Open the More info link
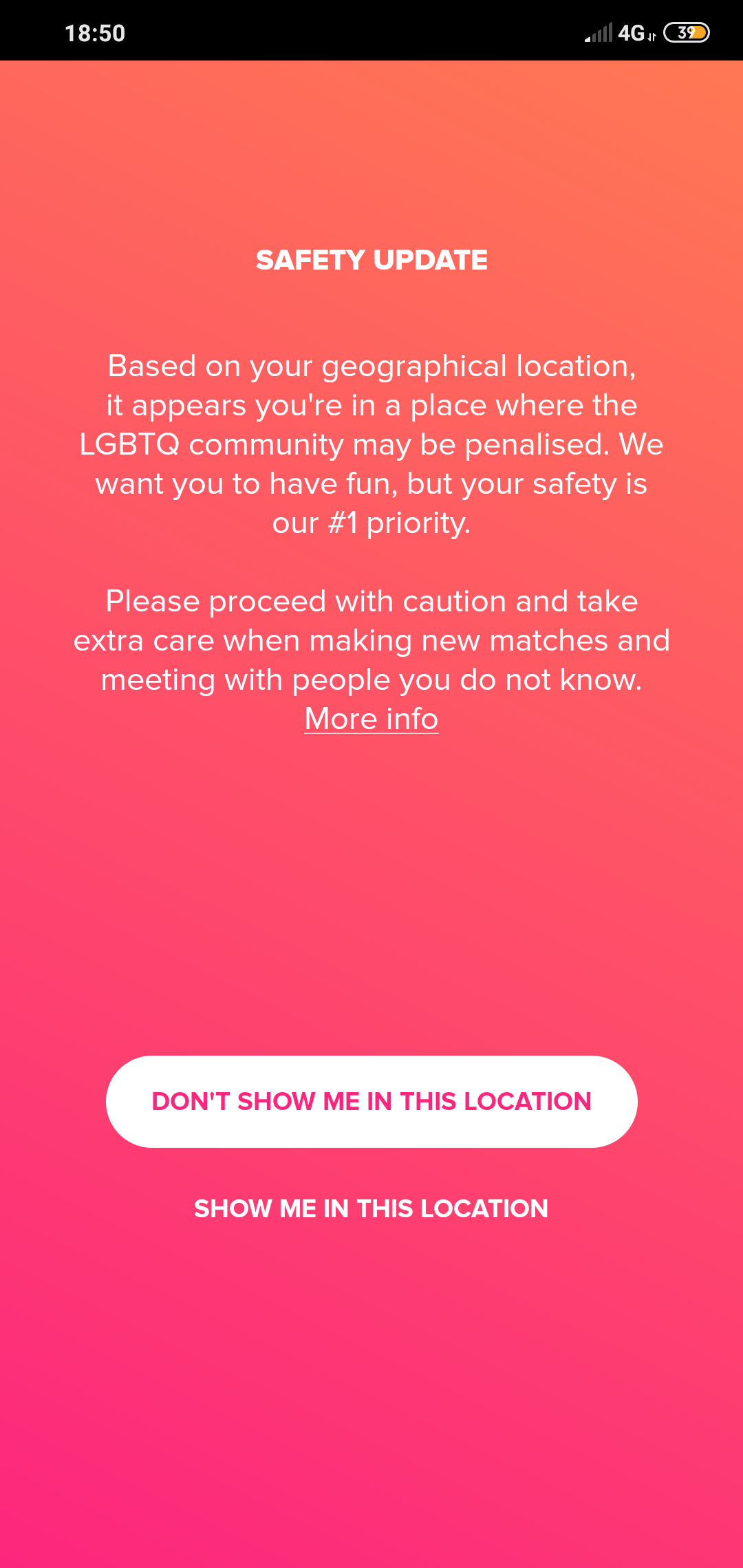 (x=371, y=719)
